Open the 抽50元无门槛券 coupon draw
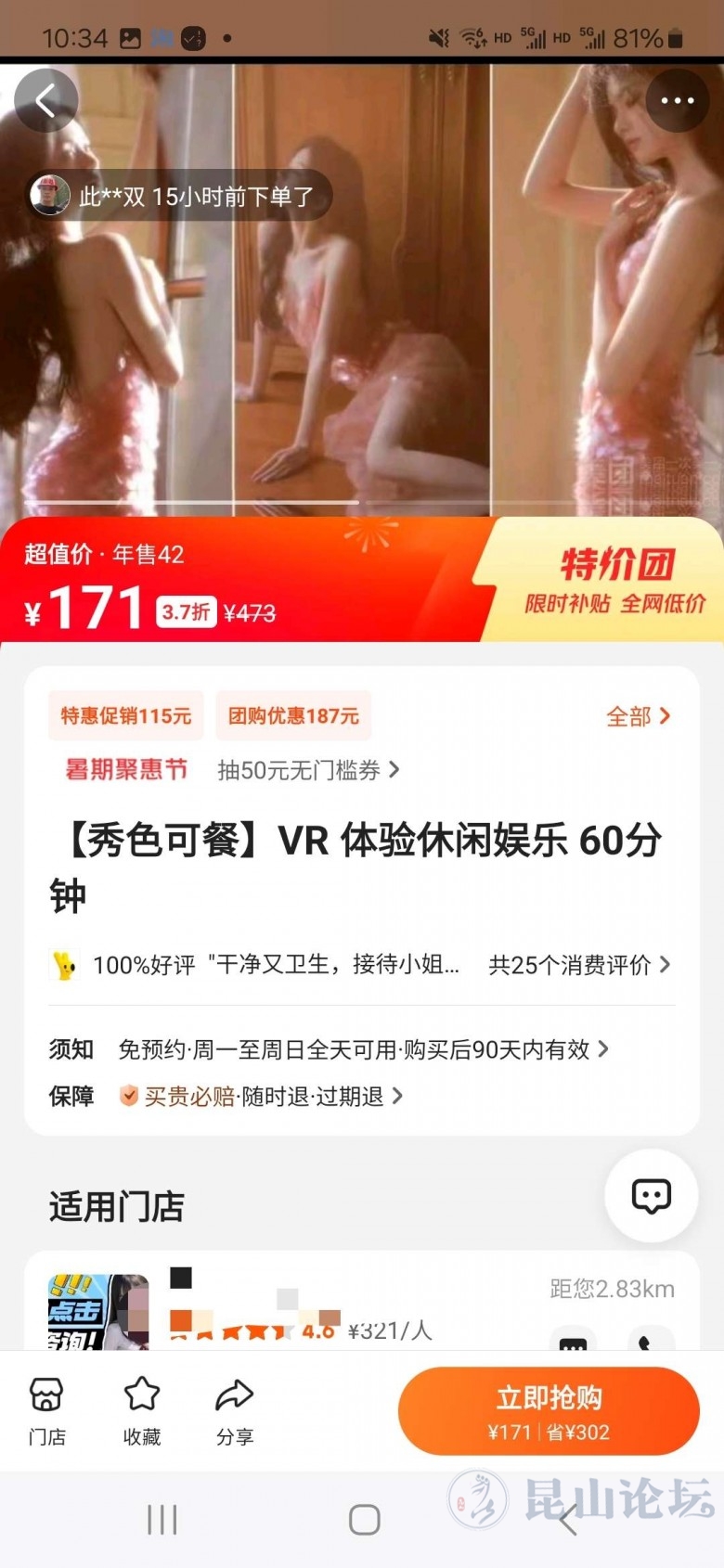The width and height of the screenshot is (724, 1568). [x=307, y=770]
